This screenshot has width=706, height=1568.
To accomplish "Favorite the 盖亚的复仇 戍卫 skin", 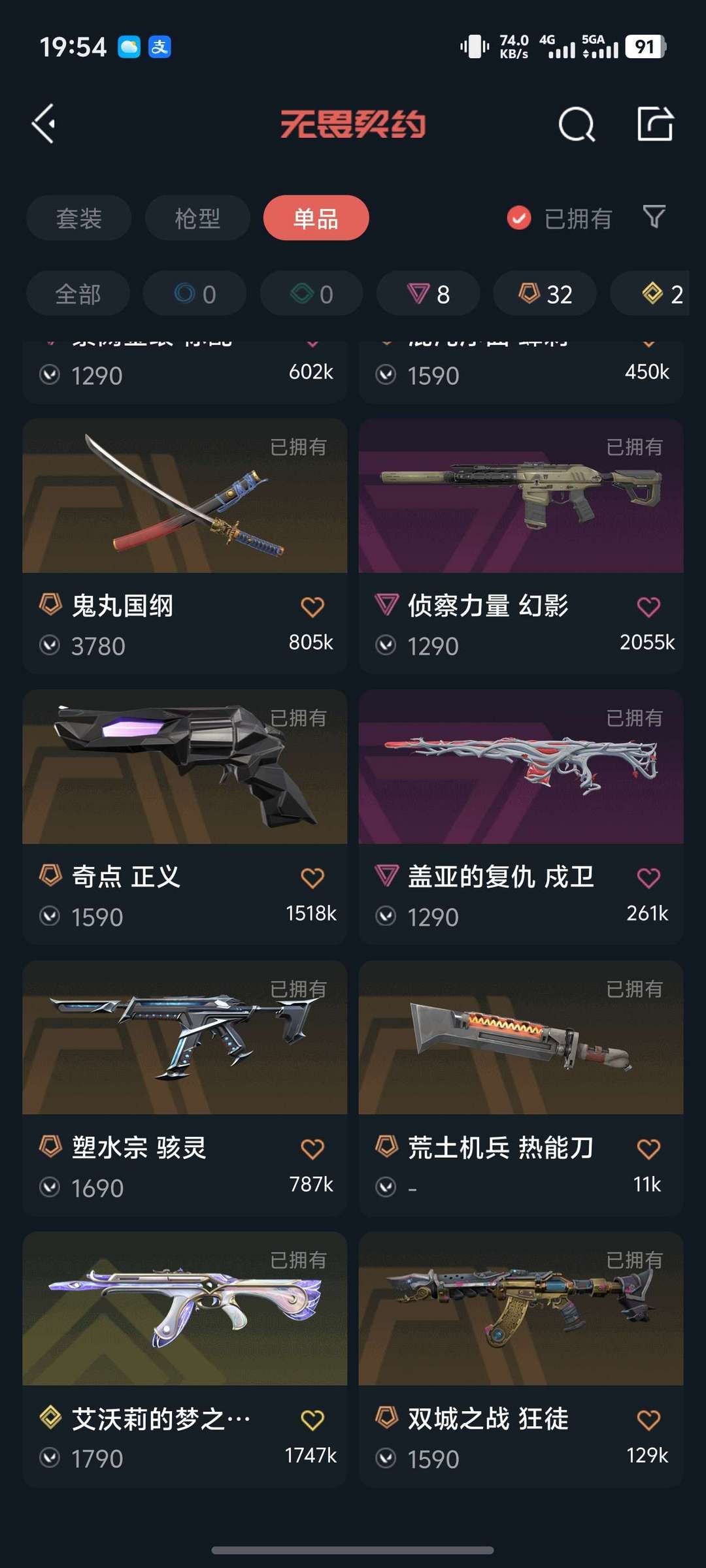I will (648, 877).
